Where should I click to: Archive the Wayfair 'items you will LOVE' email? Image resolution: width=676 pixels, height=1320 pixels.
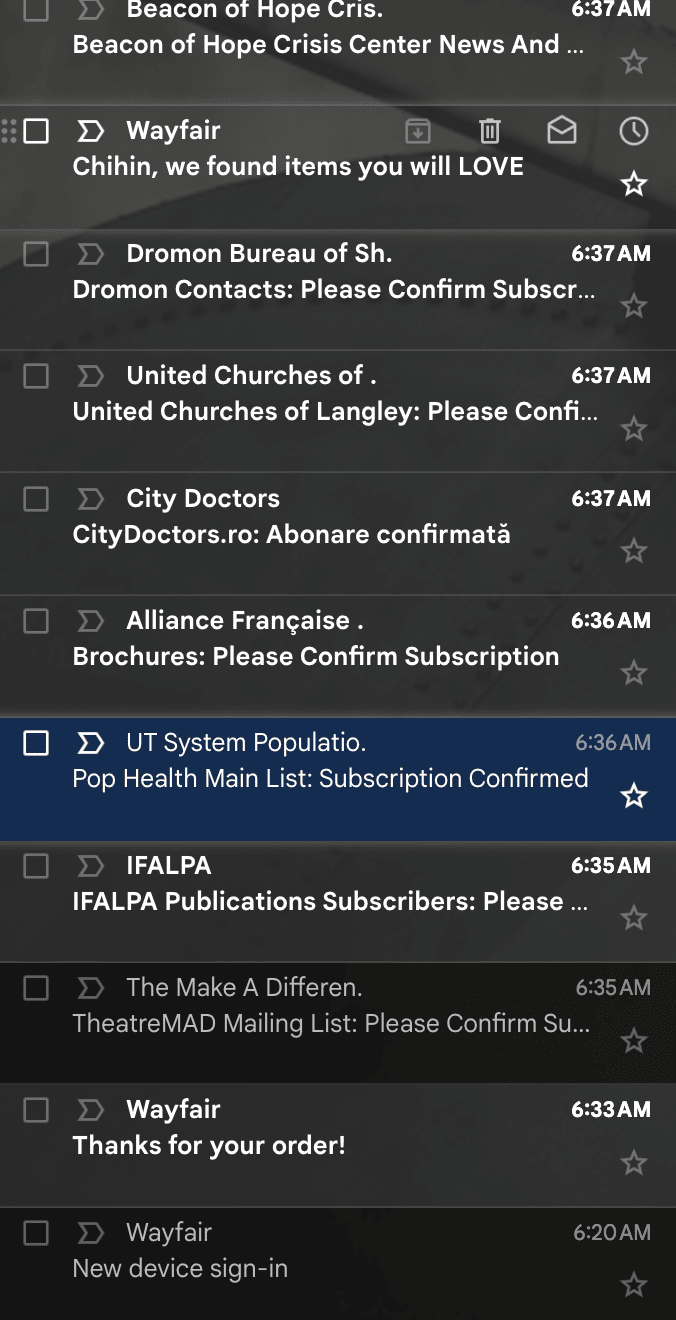417,131
